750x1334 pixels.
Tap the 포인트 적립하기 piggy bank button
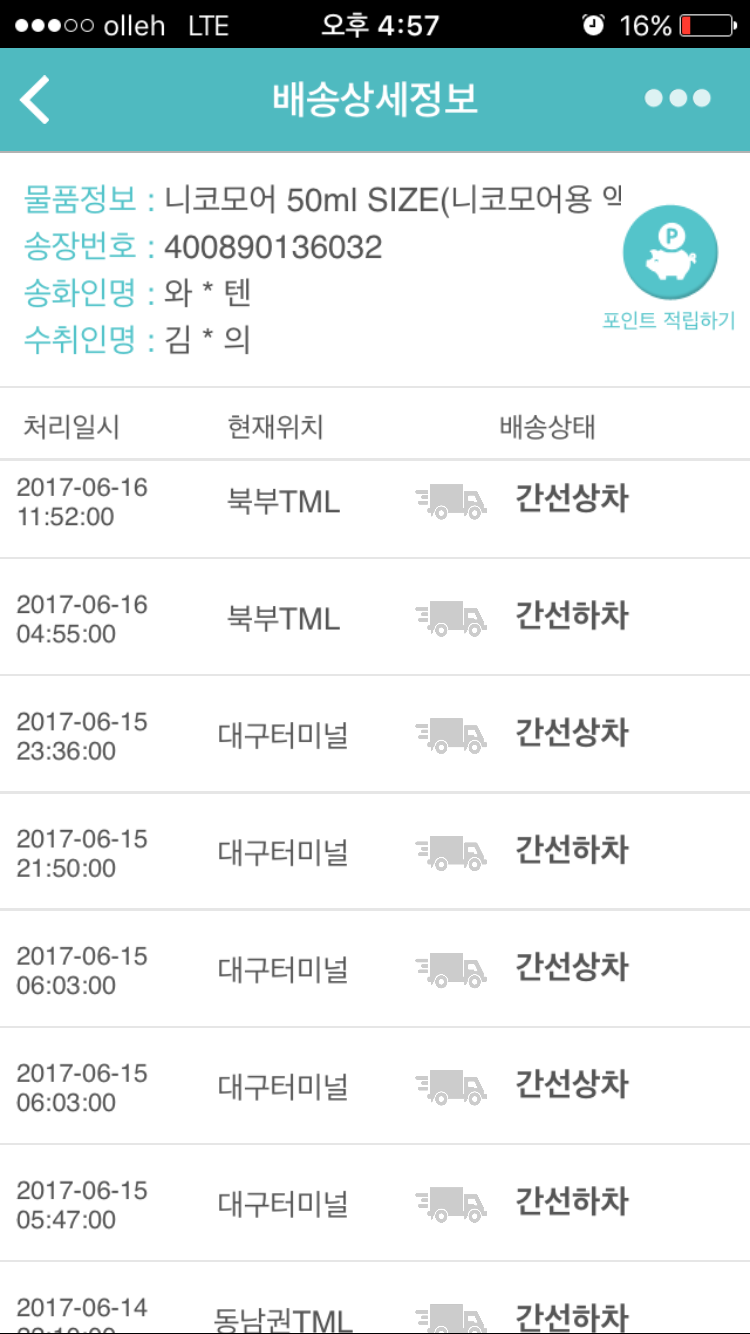click(669, 254)
